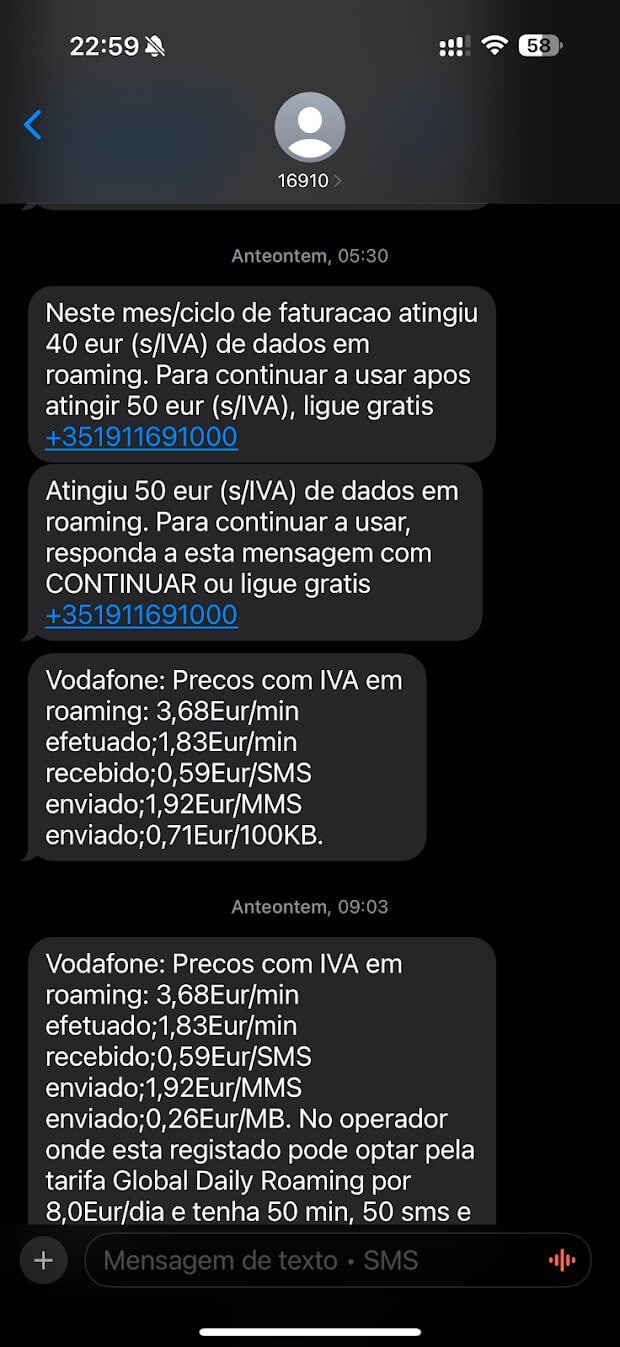Open the plus attachments menu
Screen dimensions: 620x1347
[x=43, y=1261]
